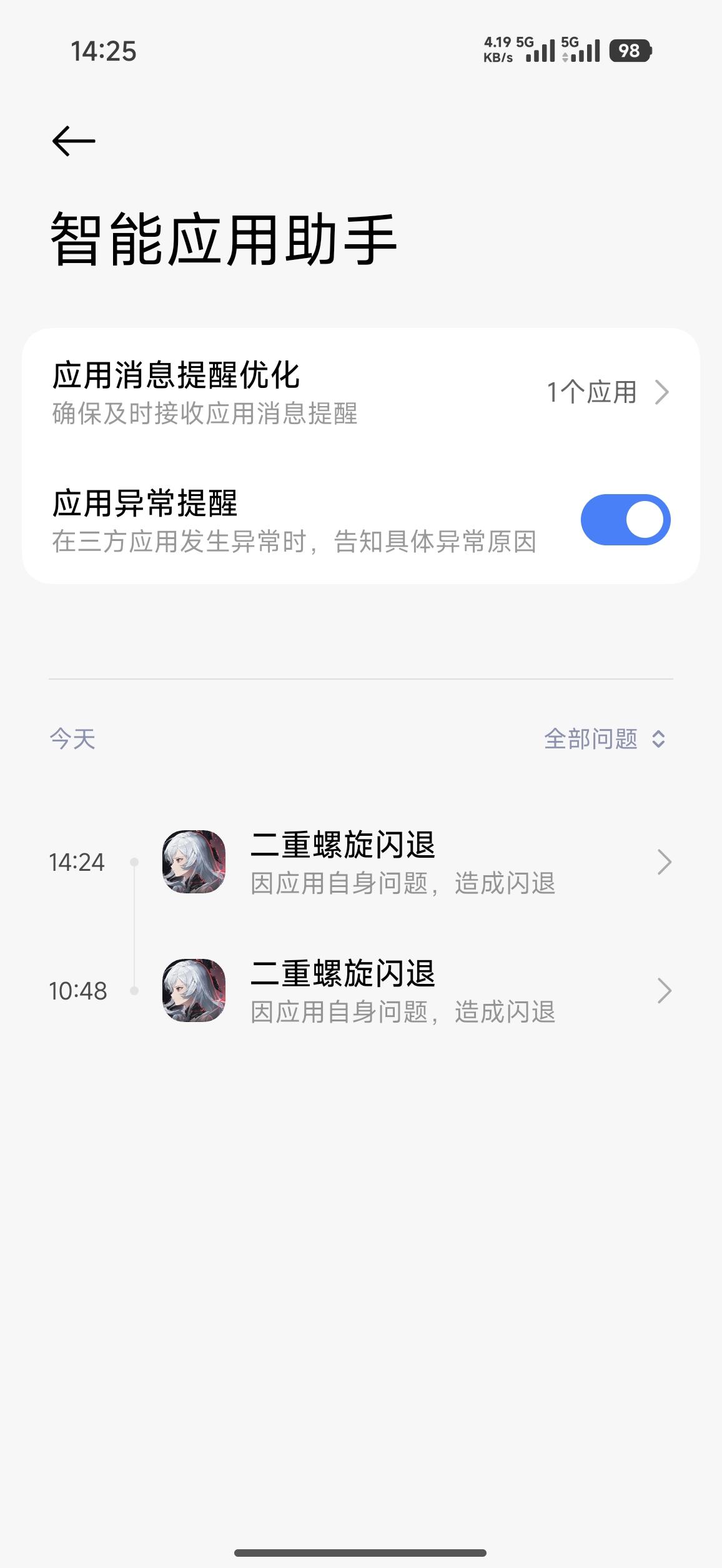View details of the 14:24 crash report
The width and height of the screenshot is (722, 1568).
point(406,865)
